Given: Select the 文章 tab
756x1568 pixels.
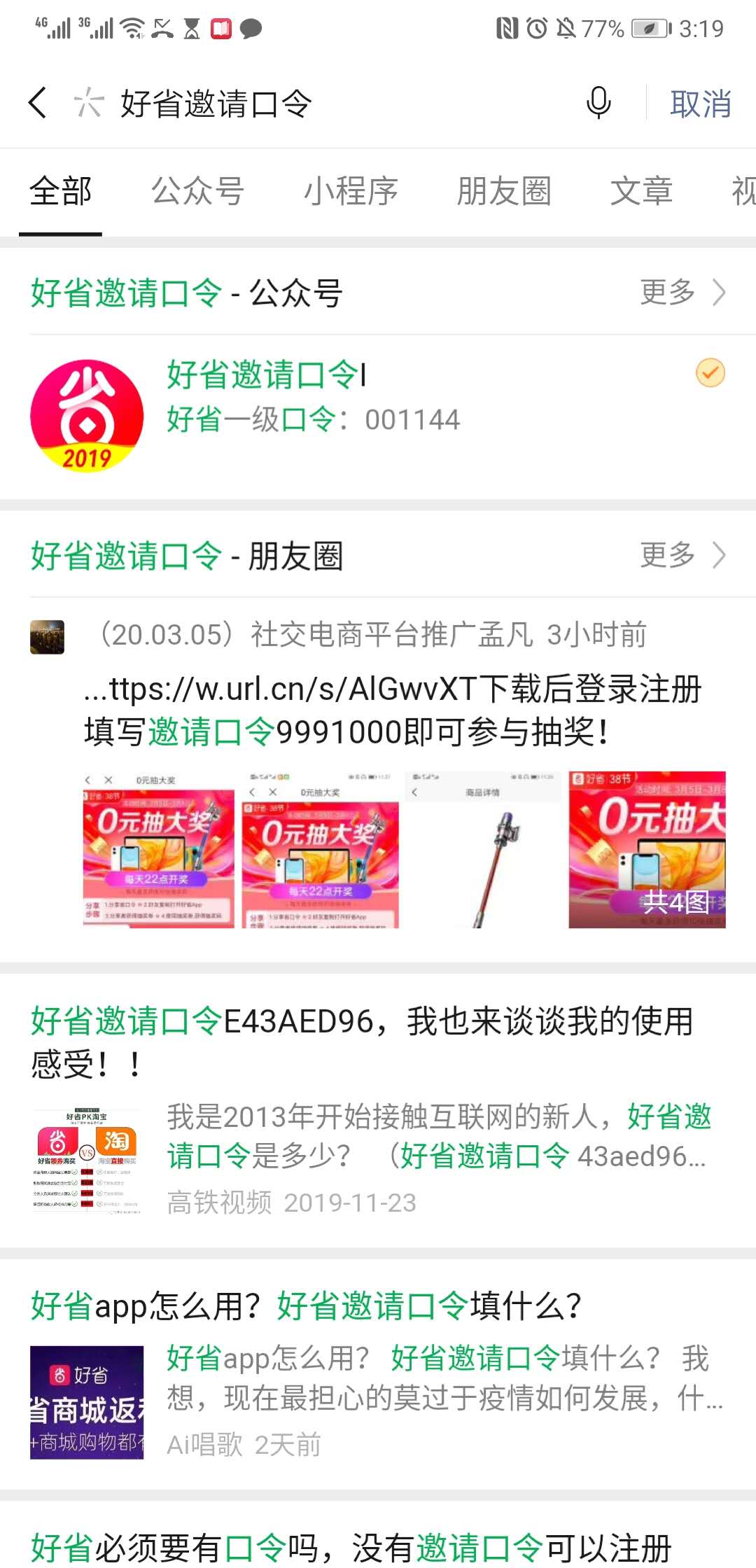Looking at the screenshot, I should [641, 191].
